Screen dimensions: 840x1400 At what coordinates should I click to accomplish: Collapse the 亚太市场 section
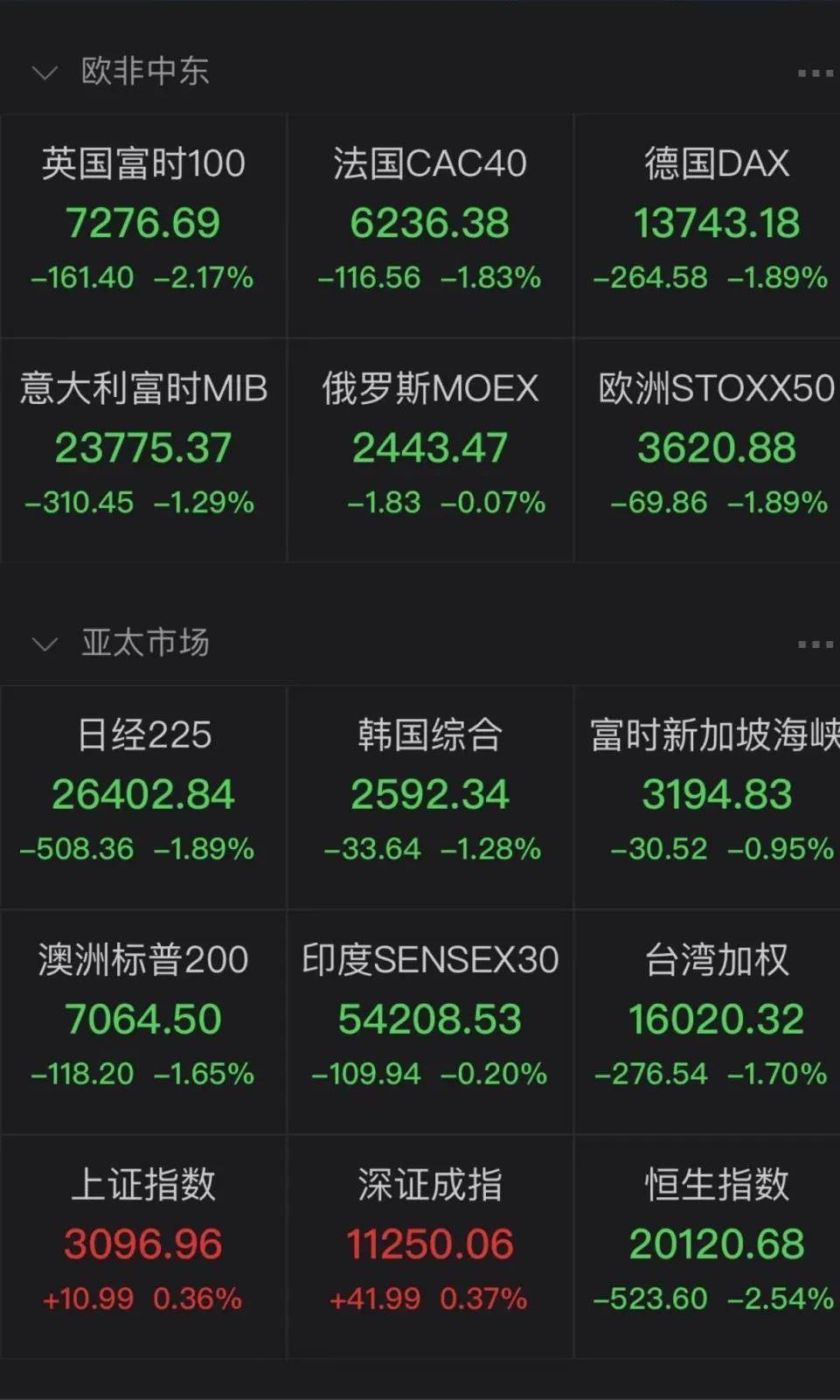[45, 644]
